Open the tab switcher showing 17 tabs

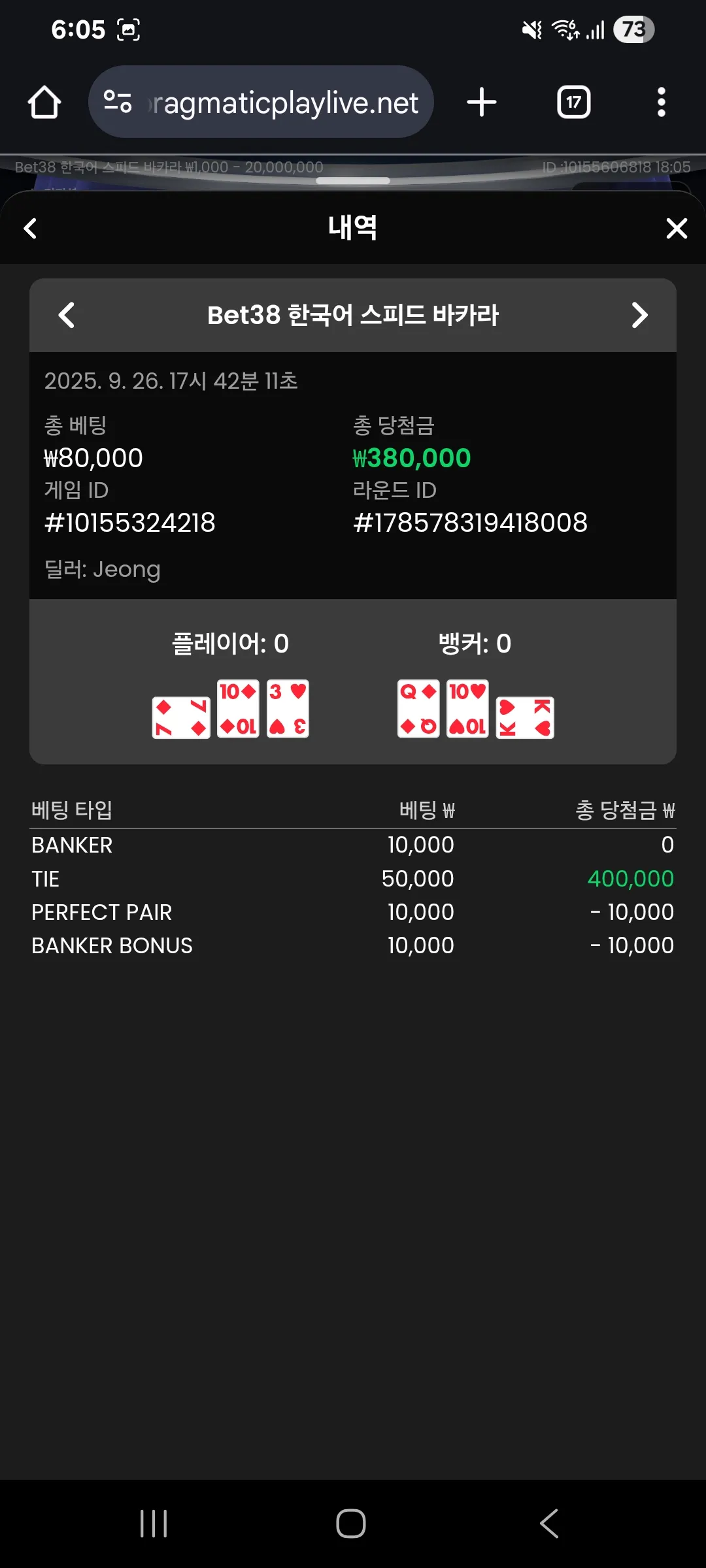coord(573,102)
